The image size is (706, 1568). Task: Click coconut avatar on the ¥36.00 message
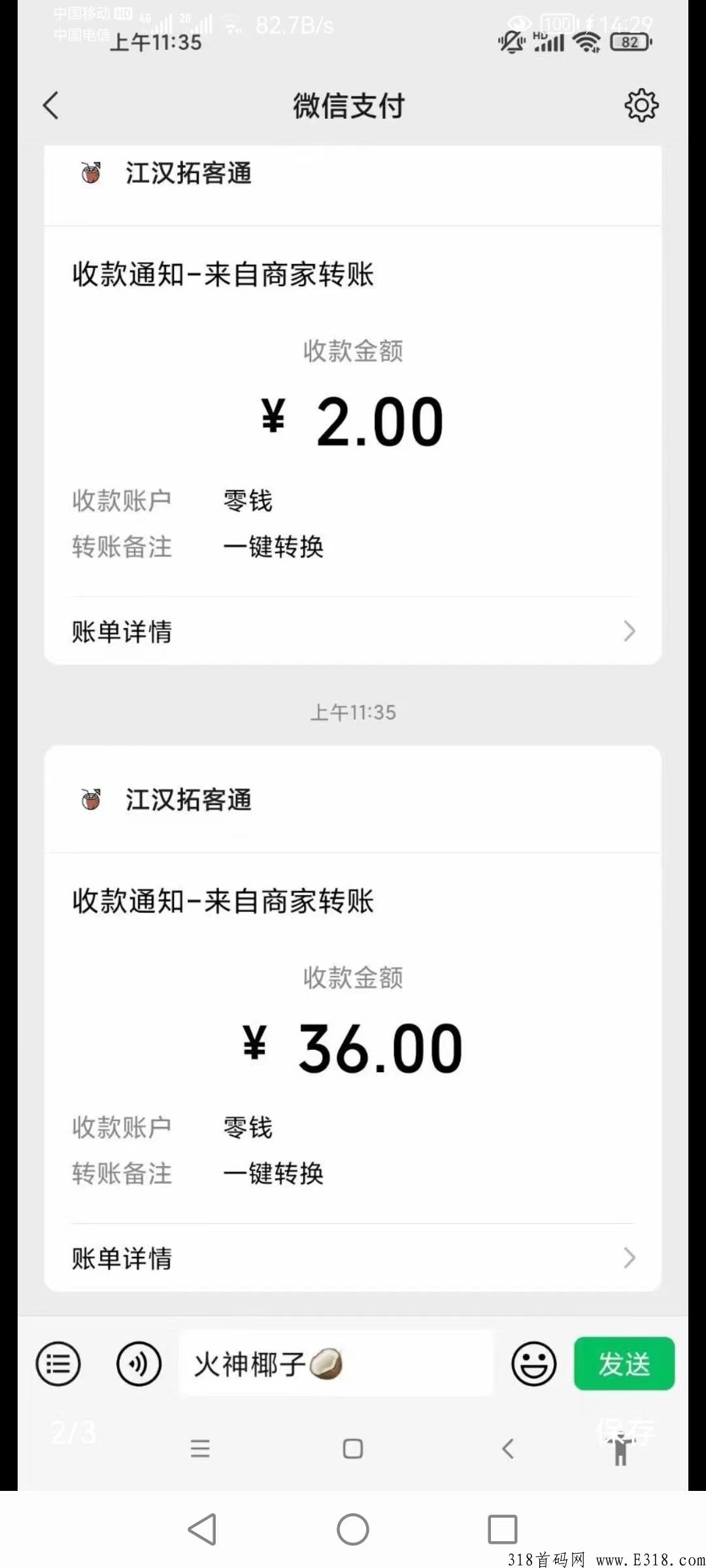click(92, 800)
